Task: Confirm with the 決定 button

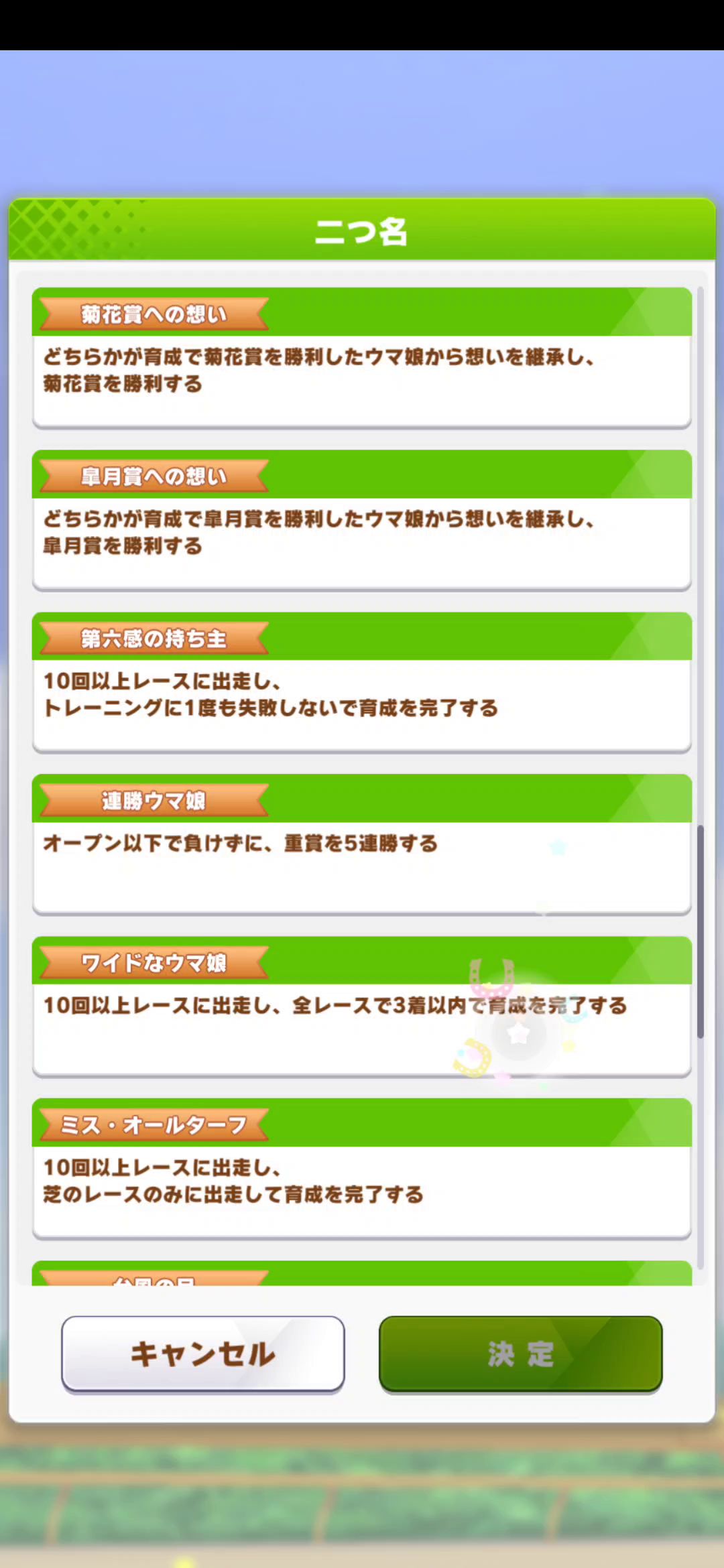Action: [x=520, y=1354]
